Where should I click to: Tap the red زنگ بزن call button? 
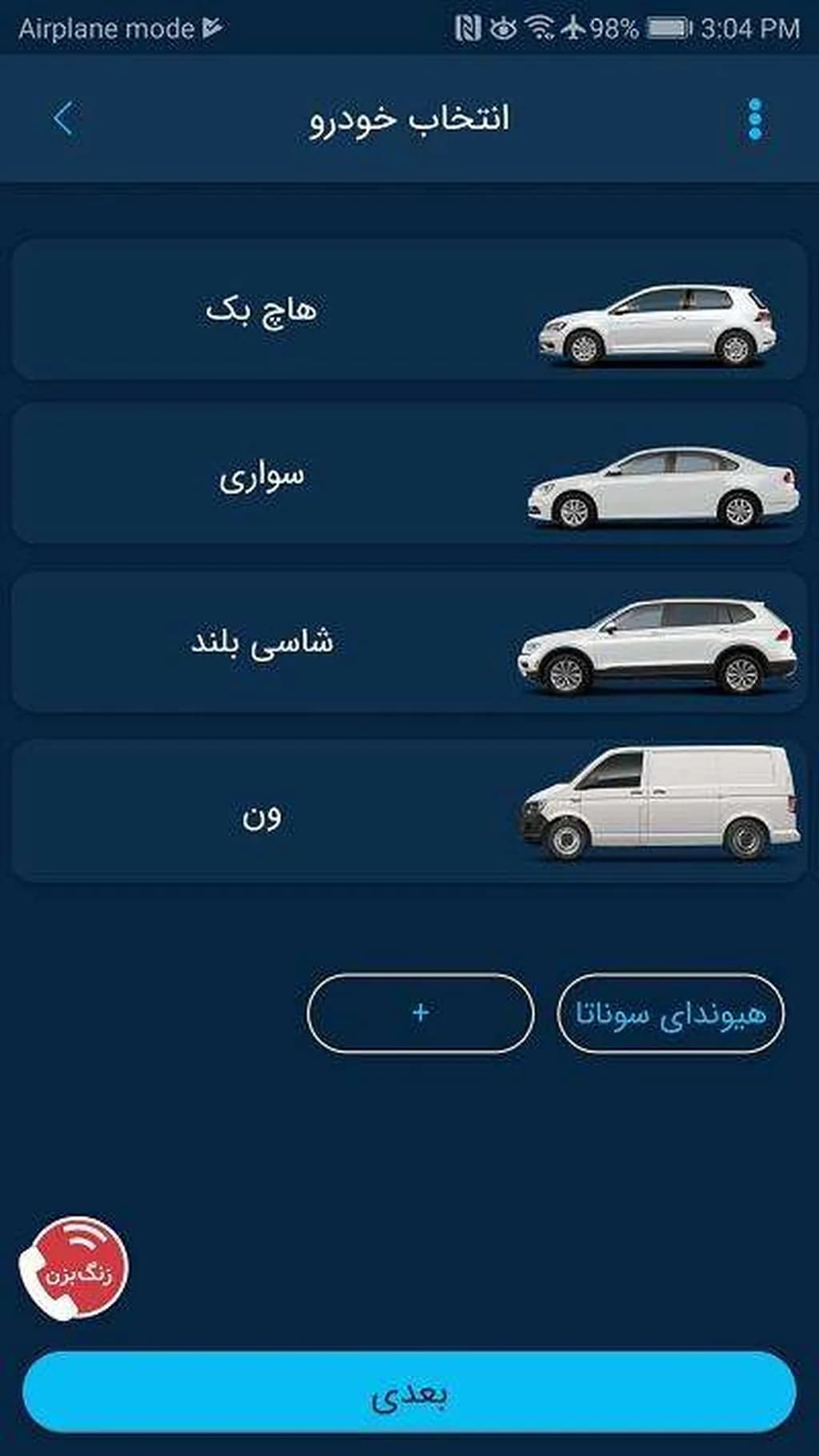point(74,1268)
